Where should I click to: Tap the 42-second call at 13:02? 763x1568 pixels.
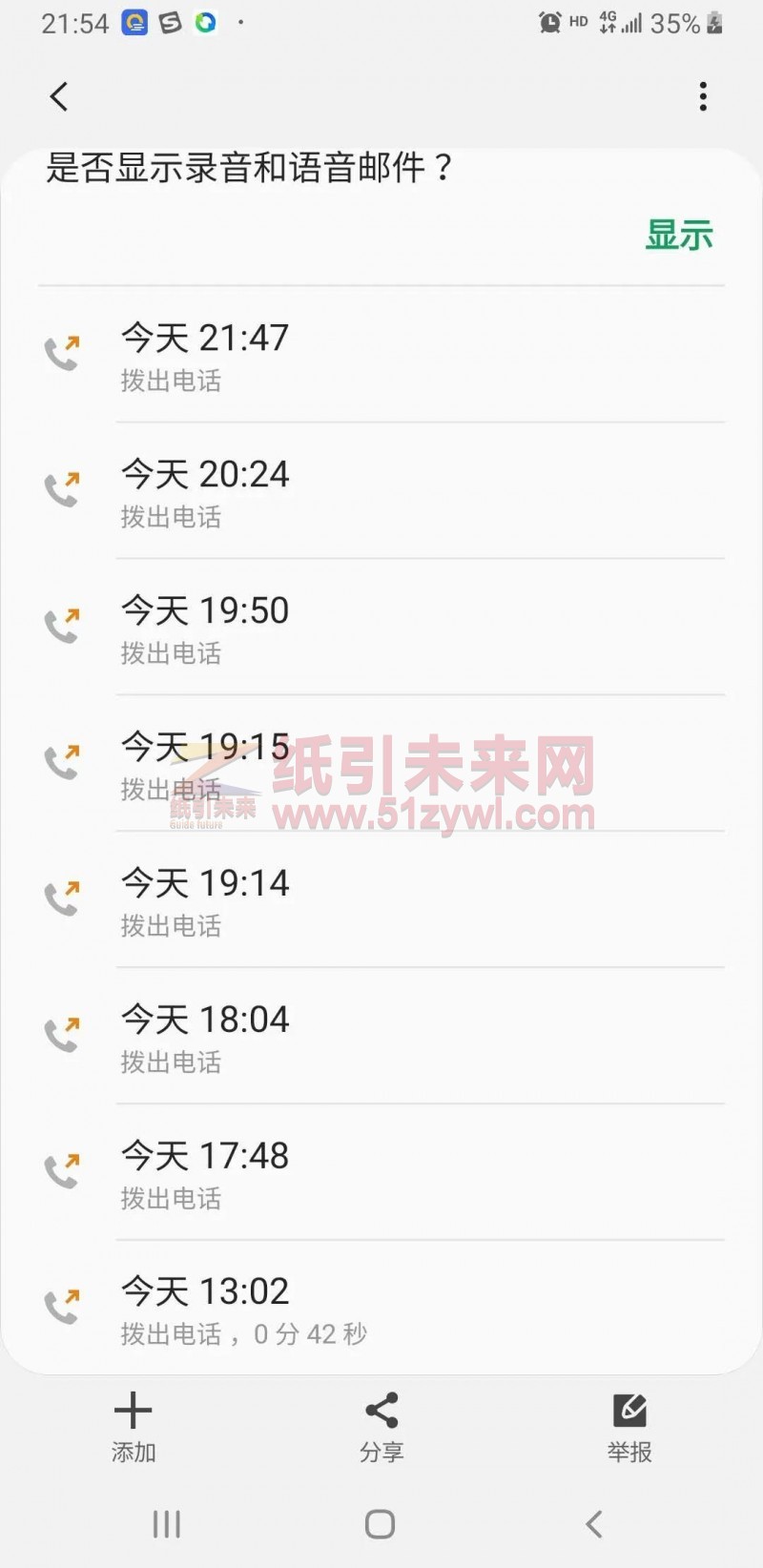click(x=381, y=1307)
